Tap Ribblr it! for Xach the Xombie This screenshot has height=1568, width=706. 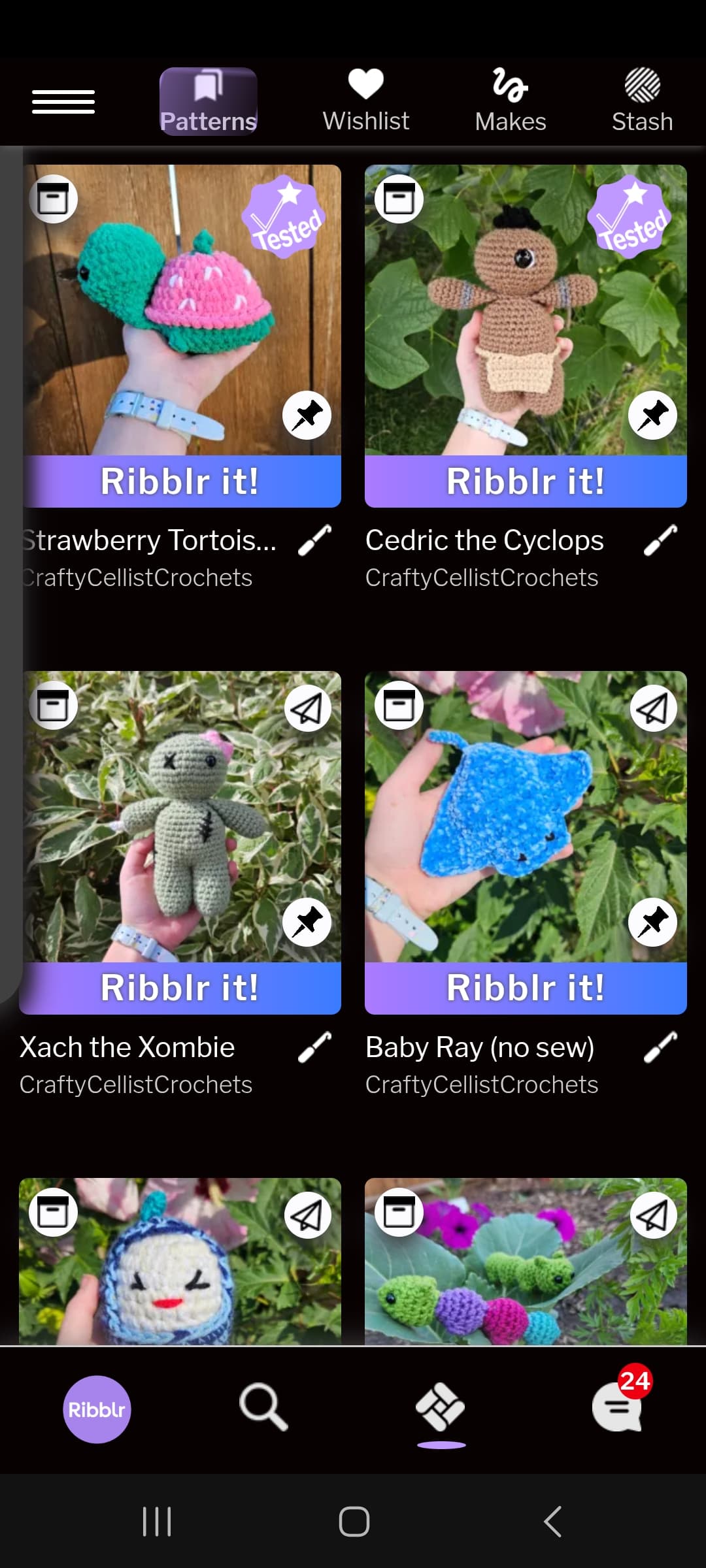180,988
